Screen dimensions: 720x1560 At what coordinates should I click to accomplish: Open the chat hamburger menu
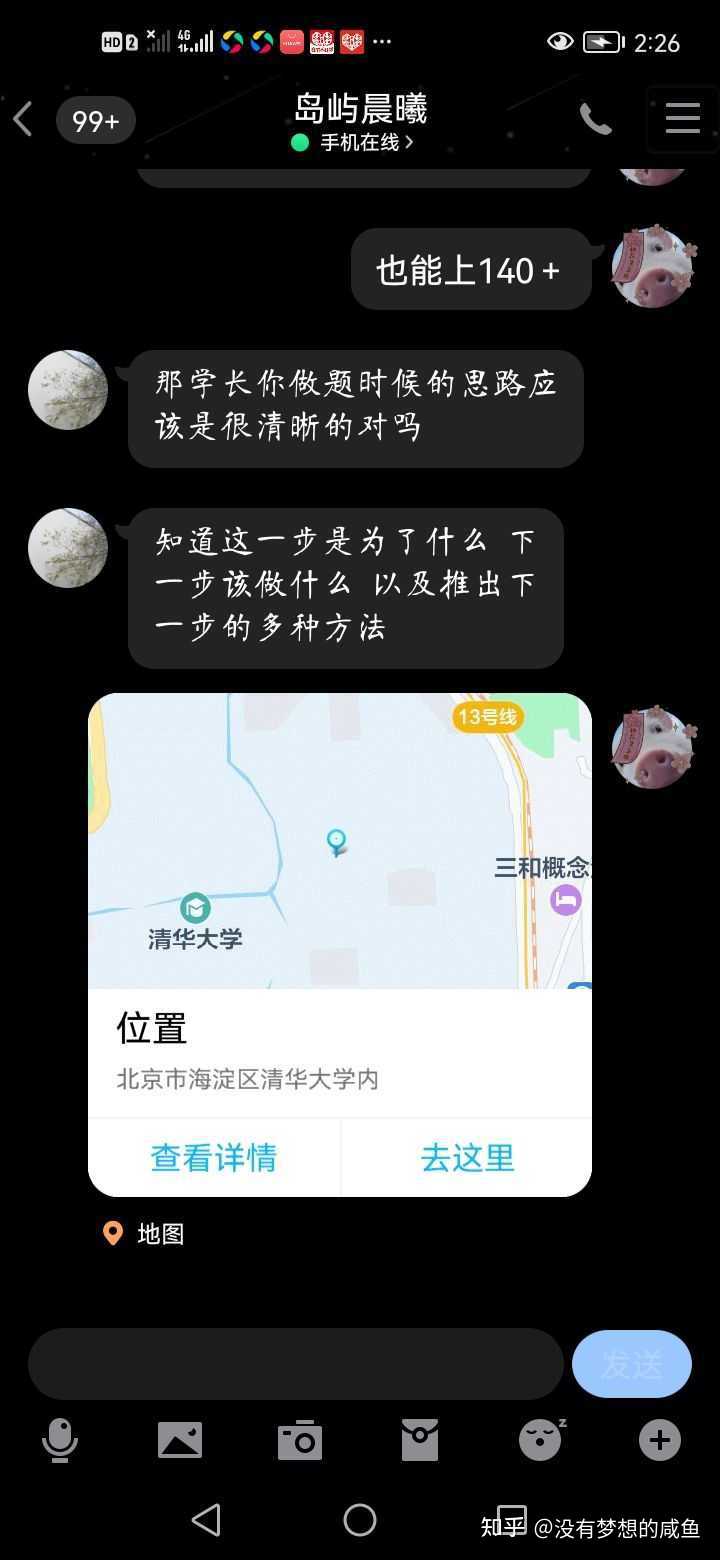click(x=682, y=117)
